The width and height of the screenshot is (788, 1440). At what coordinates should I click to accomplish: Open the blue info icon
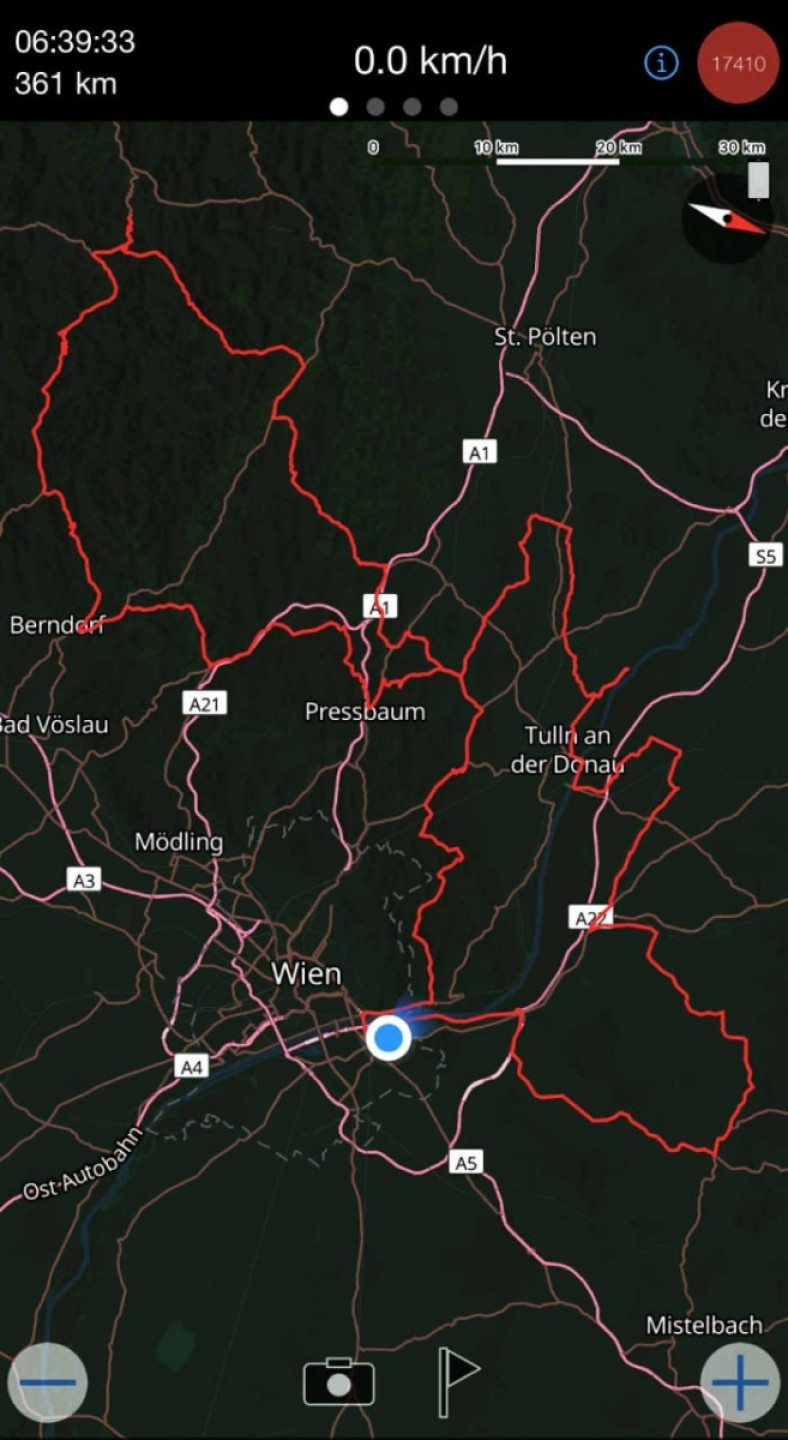(x=661, y=64)
